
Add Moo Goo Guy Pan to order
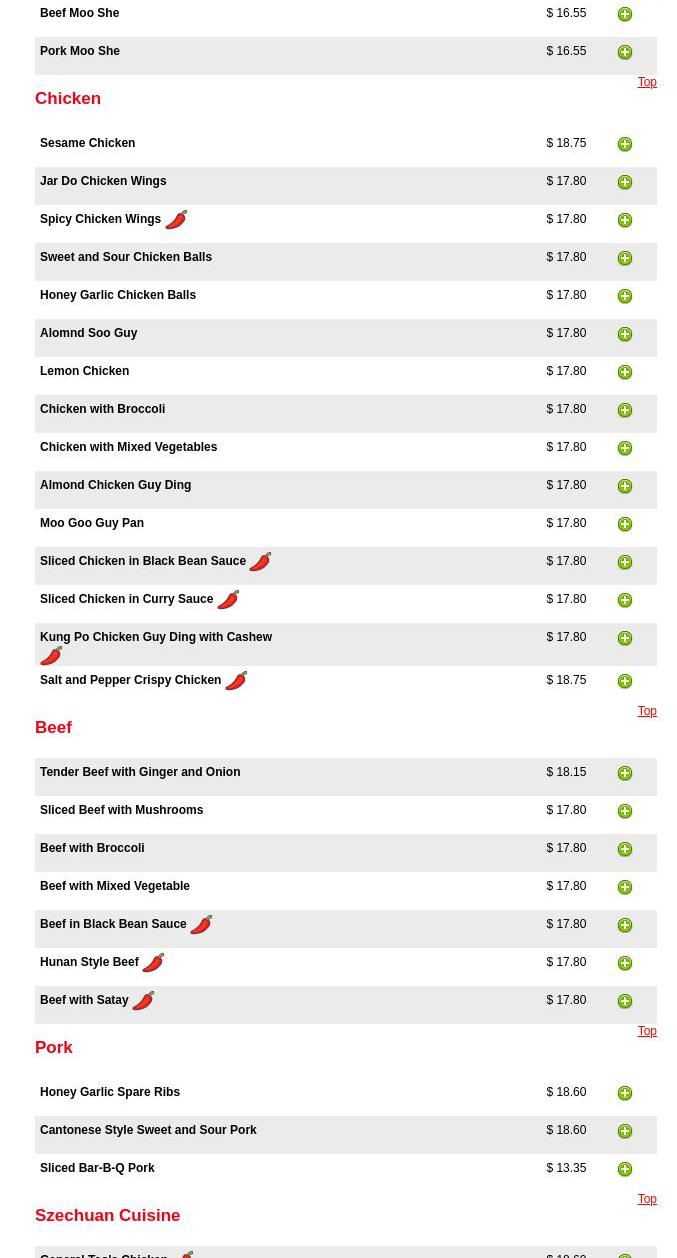pos(625,524)
